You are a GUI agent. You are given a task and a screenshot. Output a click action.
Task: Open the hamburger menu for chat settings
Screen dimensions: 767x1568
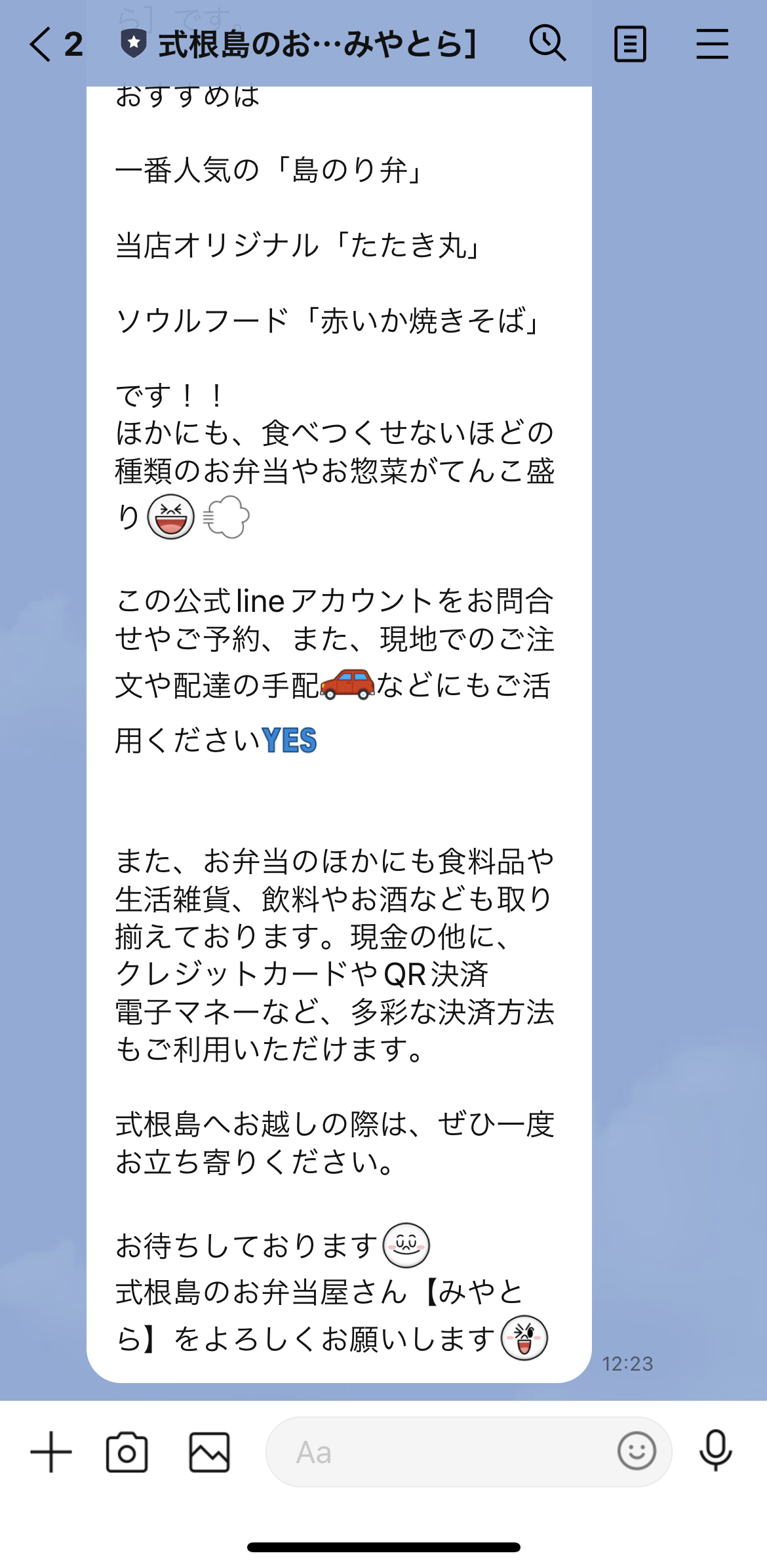(713, 43)
